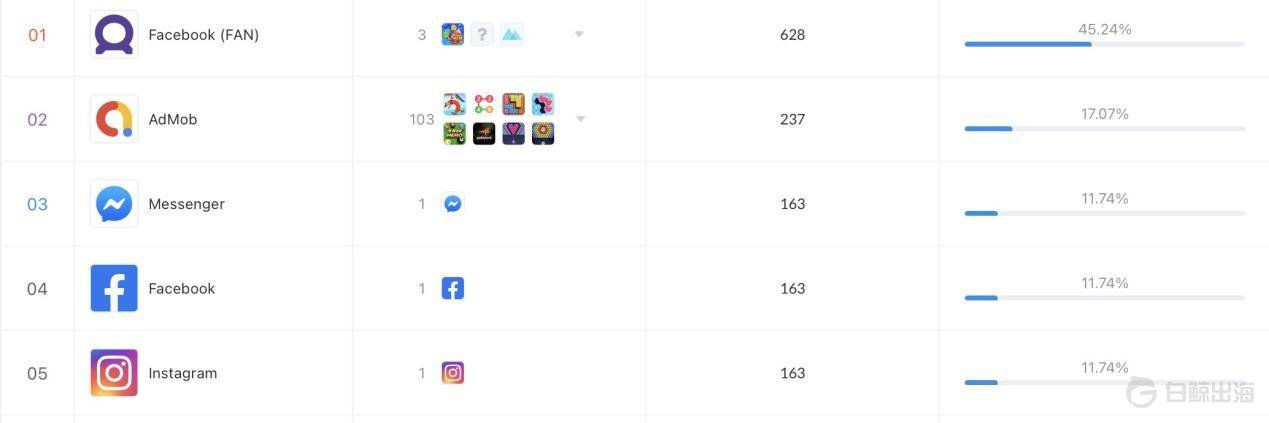Image resolution: width=1269 pixels, height=423 pixels.
Task: Open the AdMob network row
Action: (172, 120)
